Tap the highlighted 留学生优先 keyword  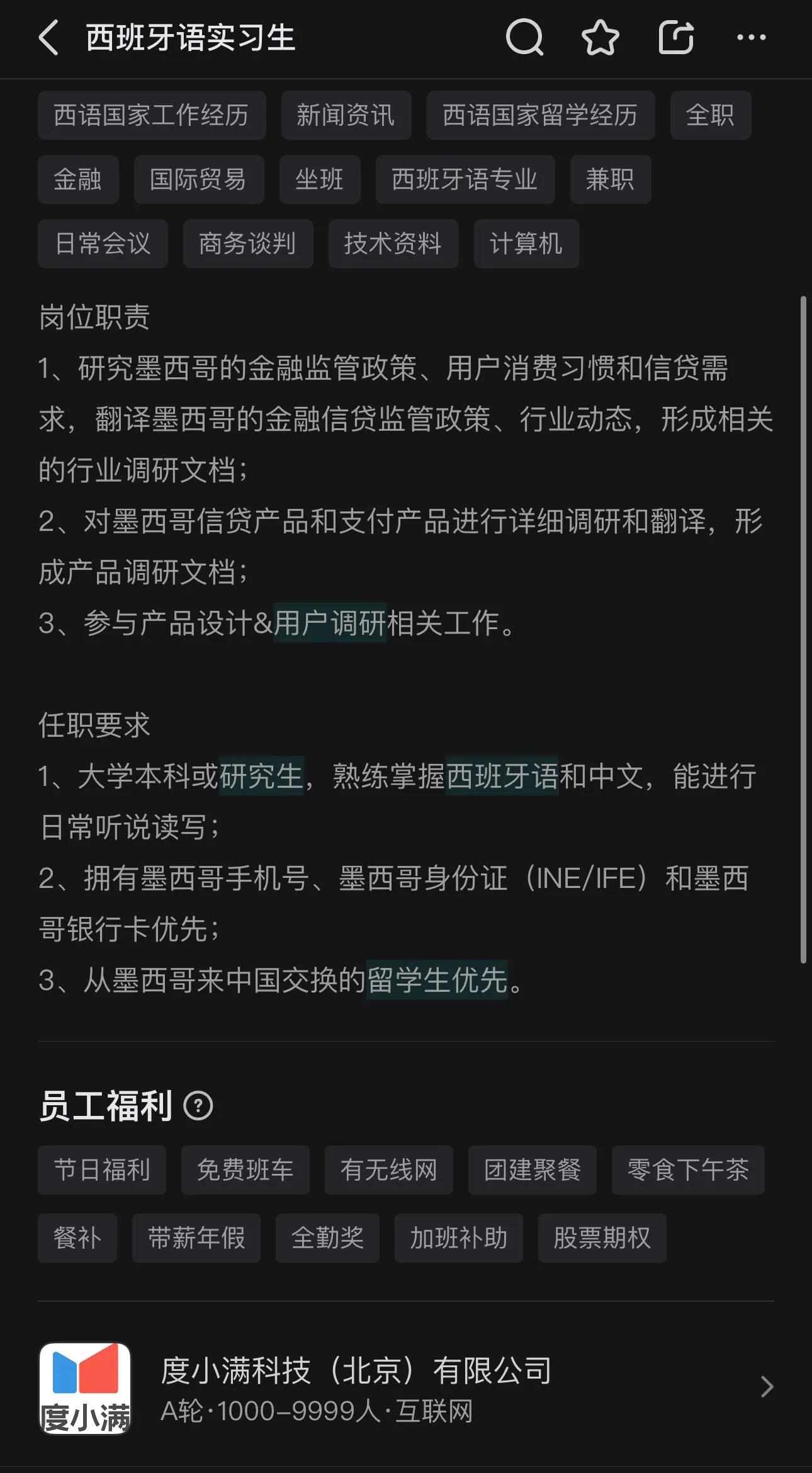tap(437, 980)
